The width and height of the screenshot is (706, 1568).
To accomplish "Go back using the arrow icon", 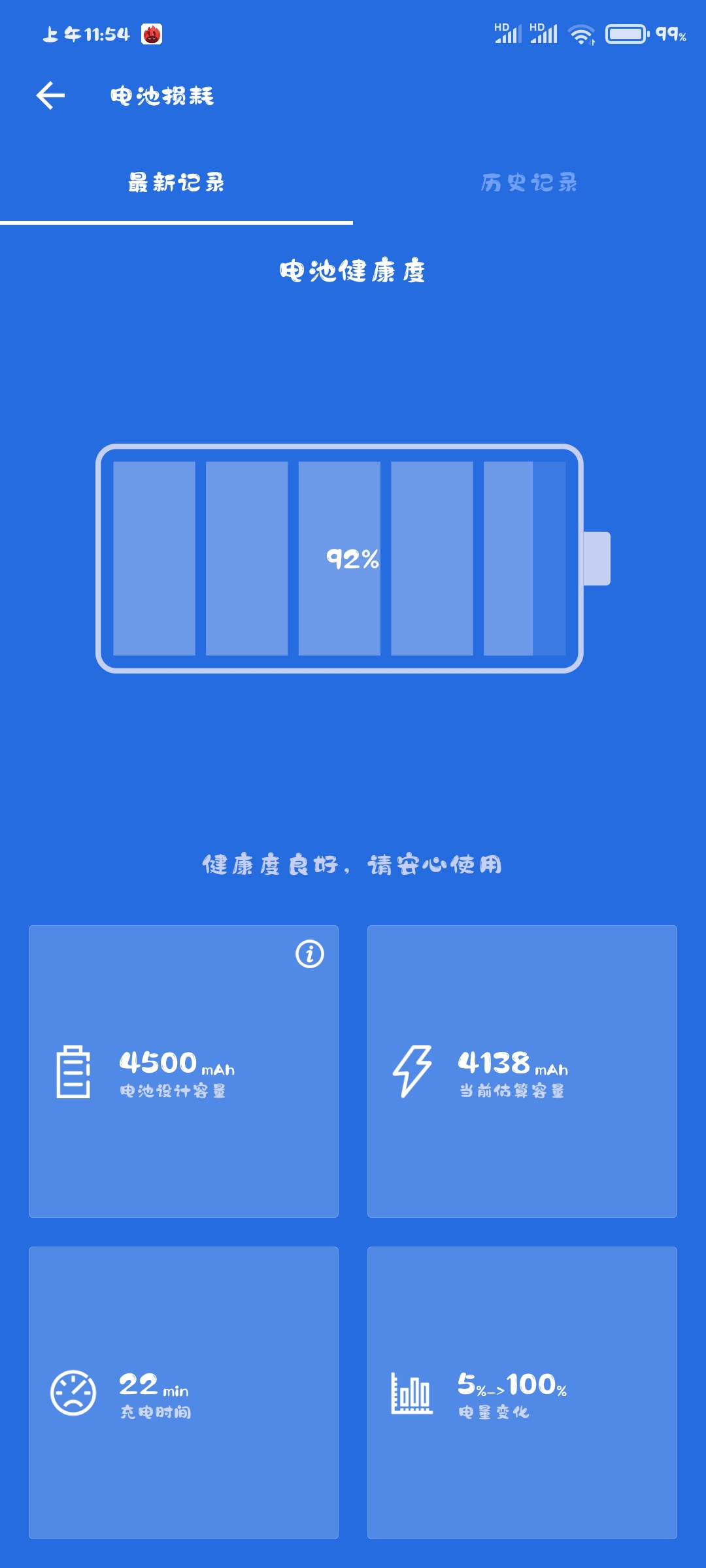I will pos(50,96).
